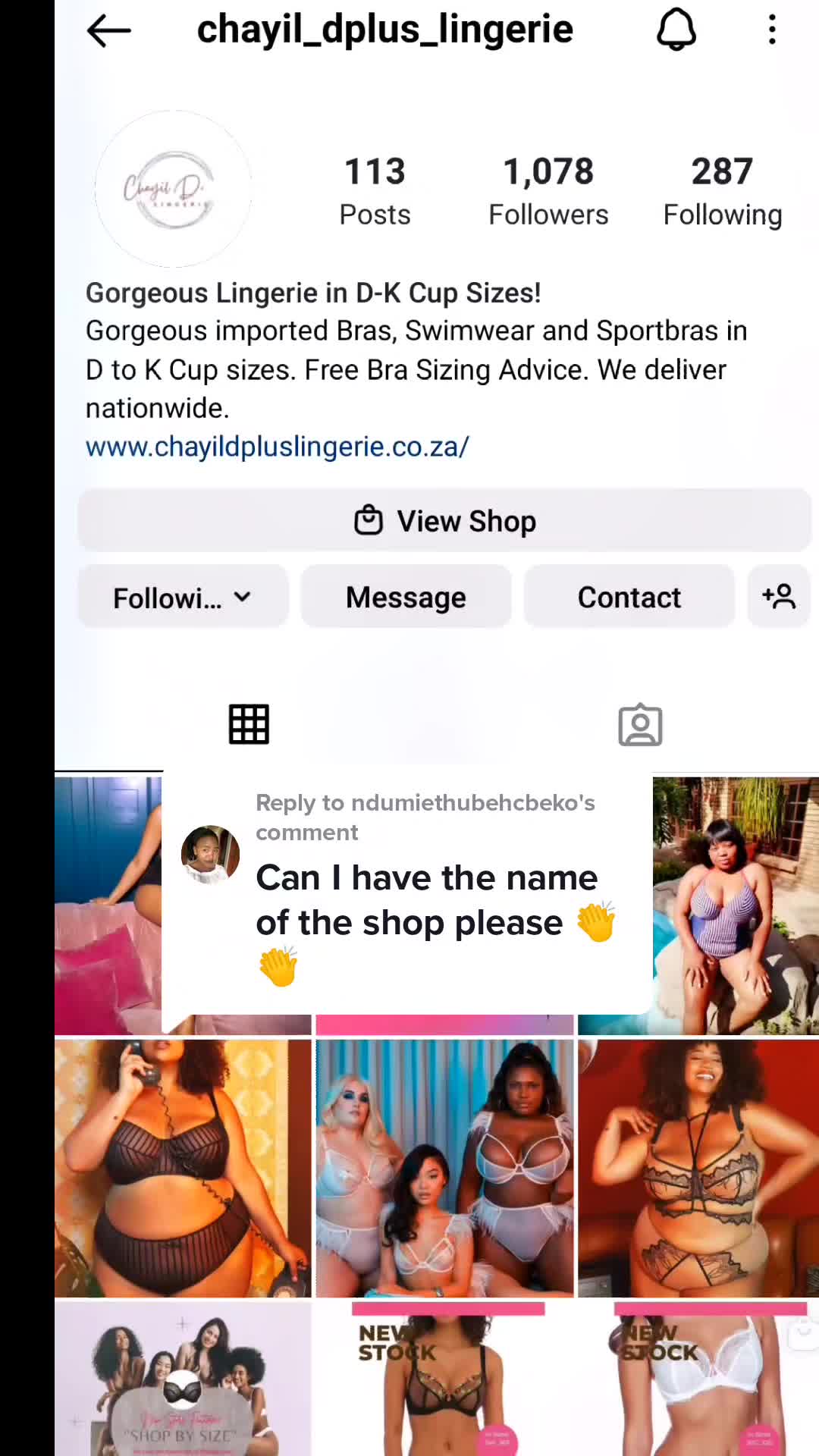
Task: Message this profile
Action: click(x=406, y=598)
